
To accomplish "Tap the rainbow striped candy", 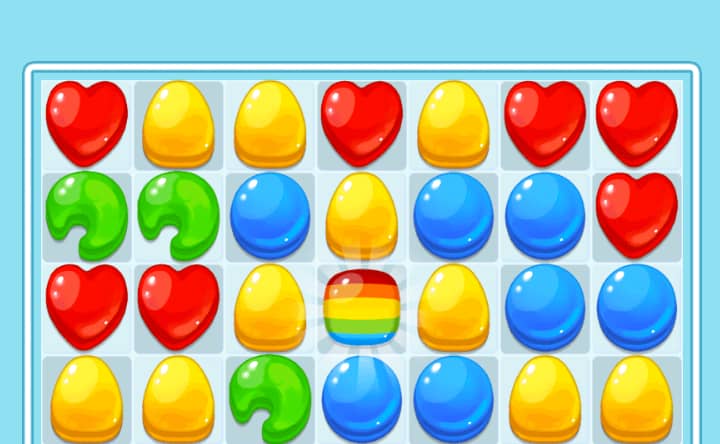I will (x=361, y=307).
